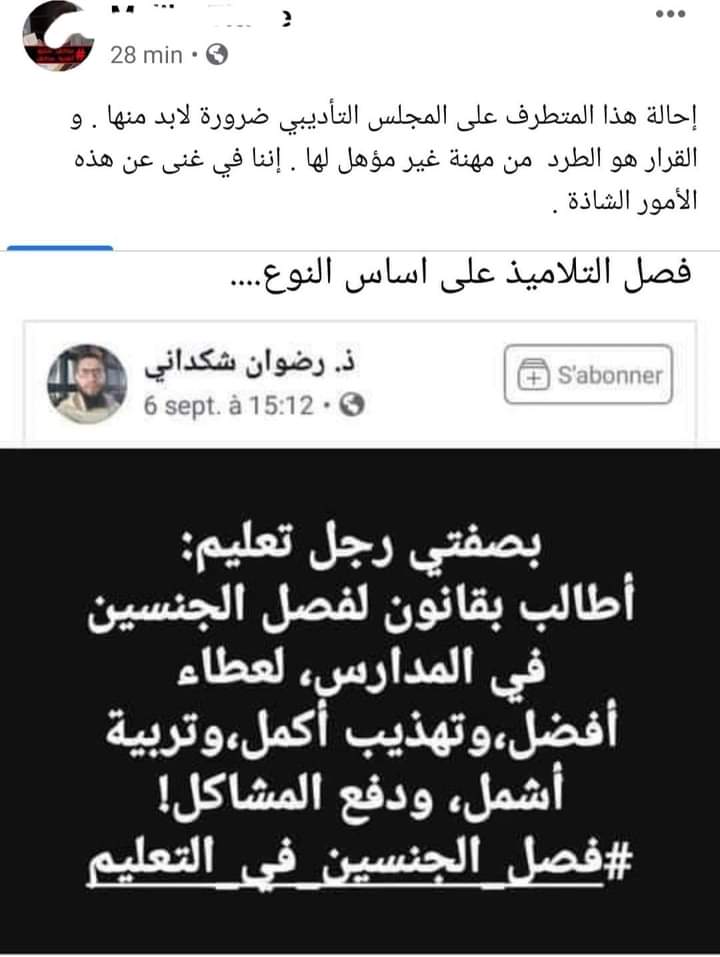Viewport: 720px width, 957px height.
Task: Open the post's three-dot overflow menu
Action: (670, 14)
